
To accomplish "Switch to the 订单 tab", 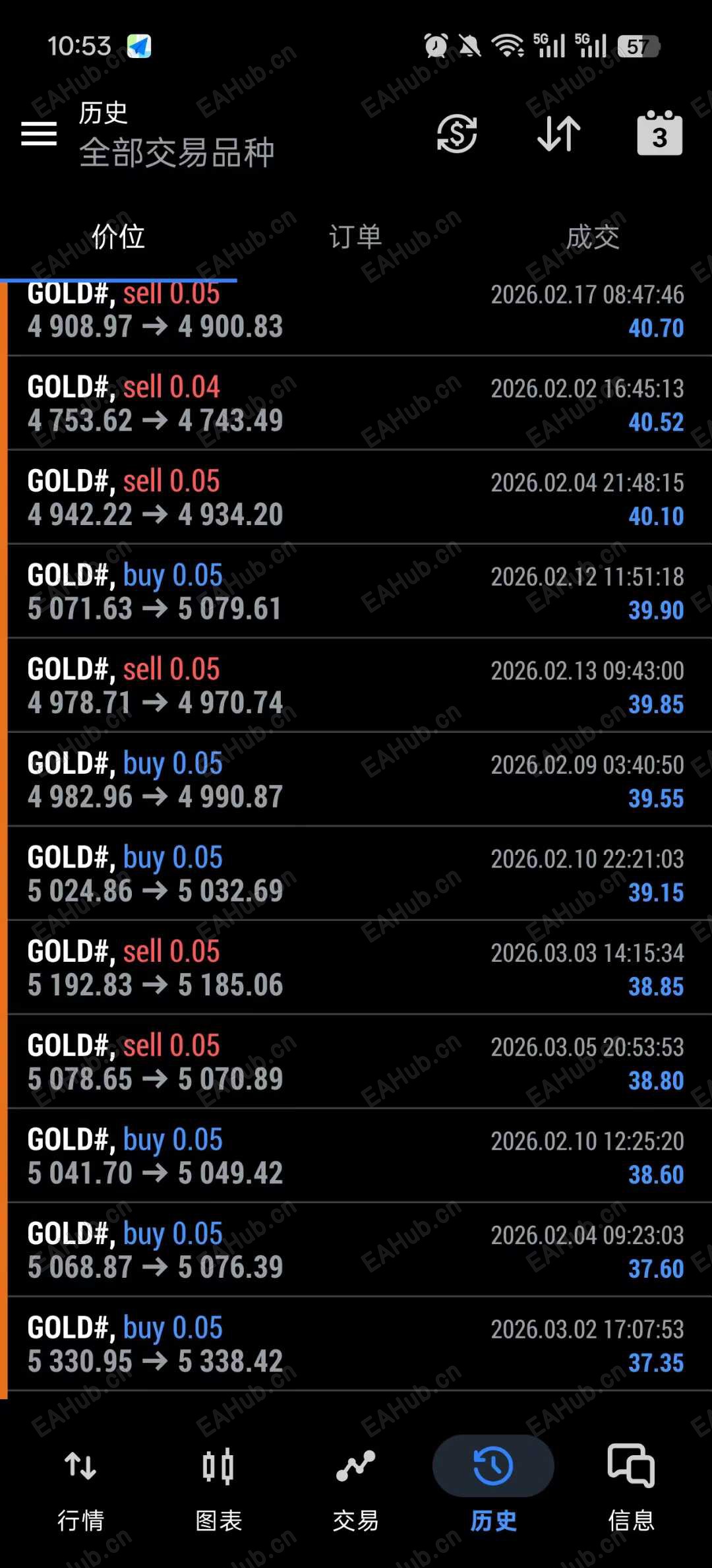I will 355,237.
